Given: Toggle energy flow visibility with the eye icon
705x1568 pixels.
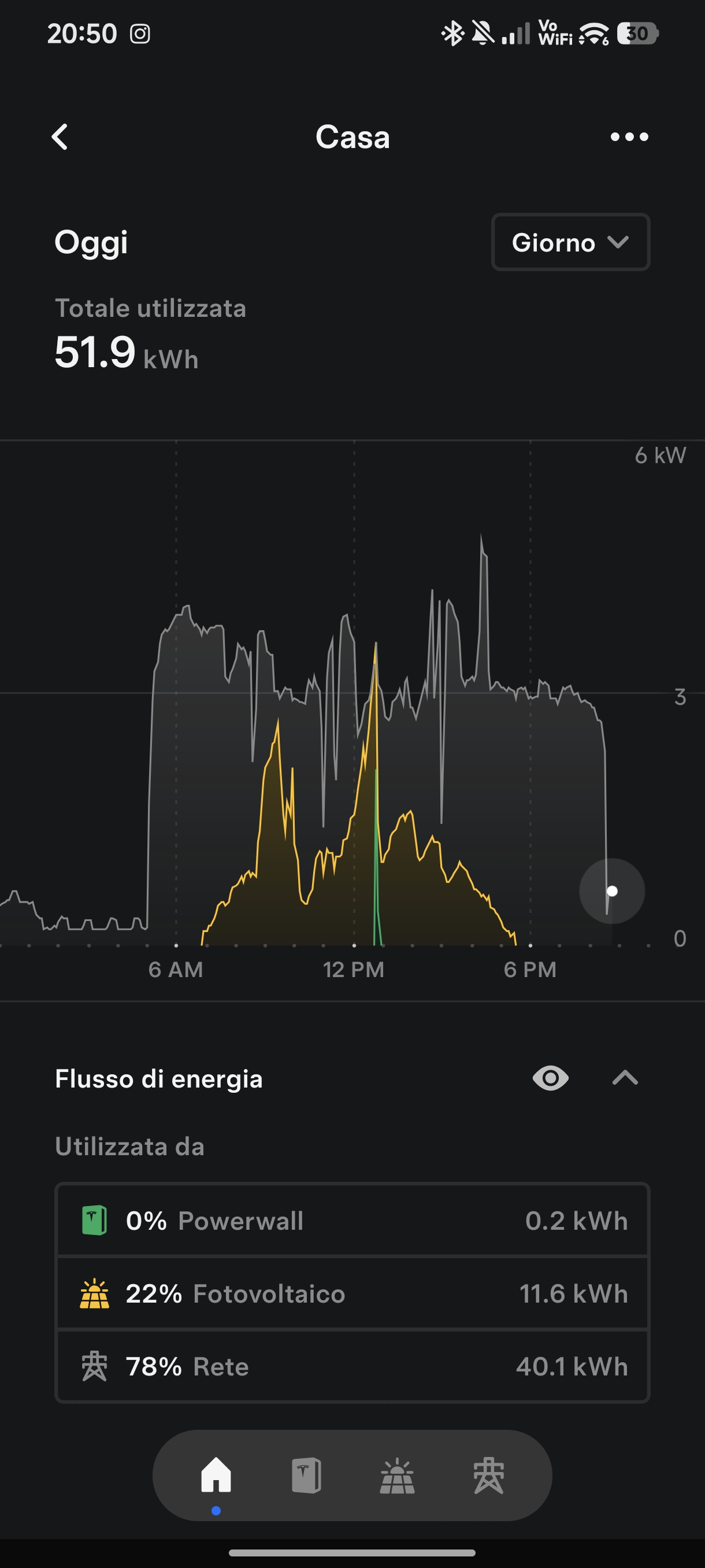Looking at the screenshot, I should [550, 1078].
